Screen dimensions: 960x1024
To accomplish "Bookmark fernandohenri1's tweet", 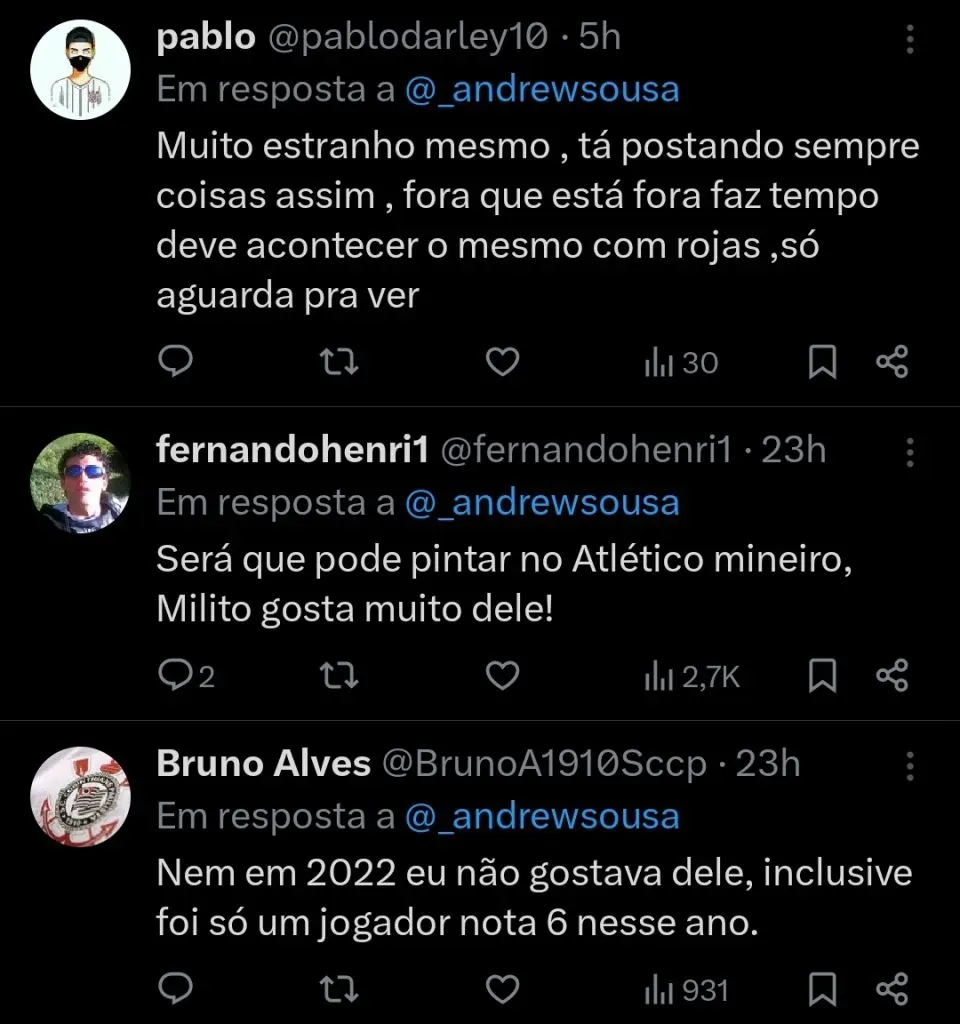I will click(824, 675).
